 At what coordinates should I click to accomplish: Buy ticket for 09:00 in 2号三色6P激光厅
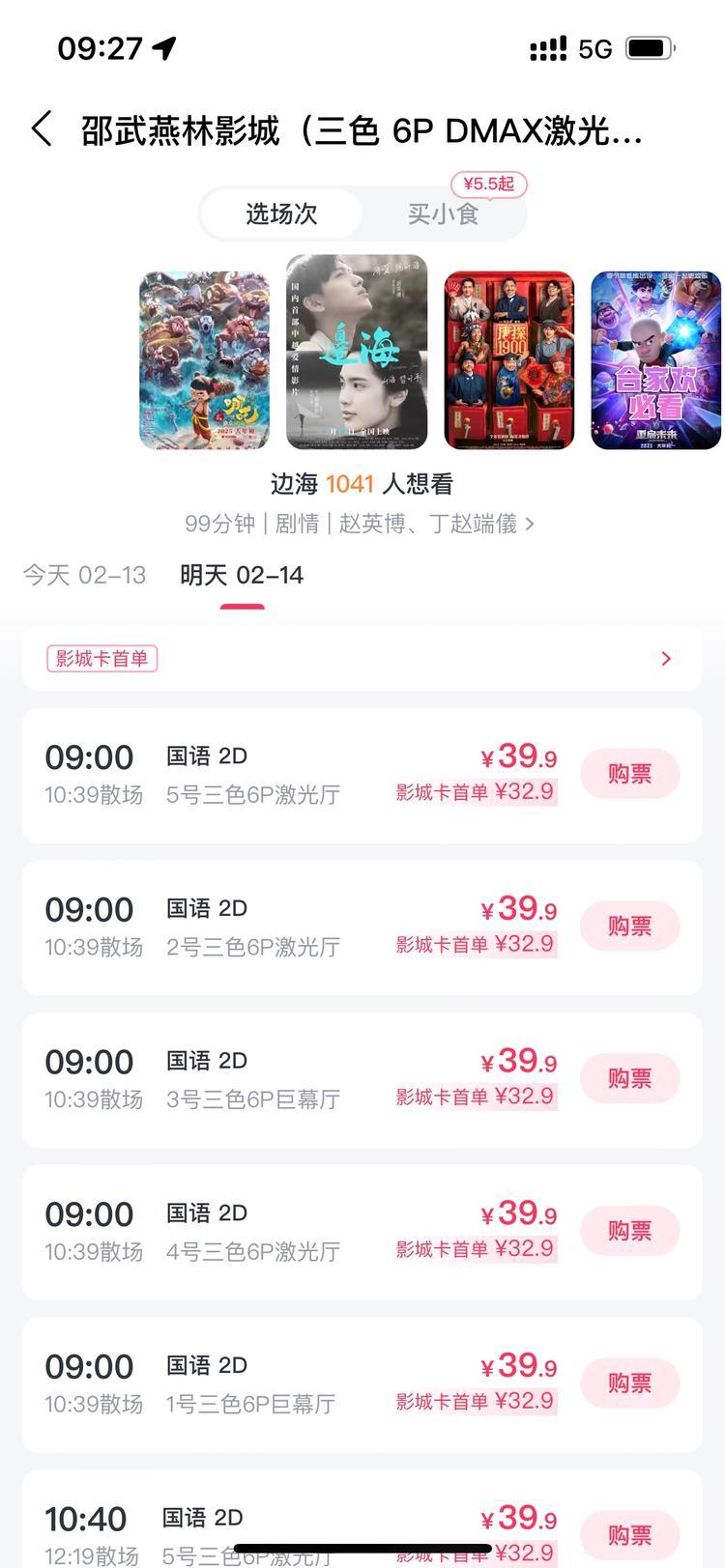point(629,927)
